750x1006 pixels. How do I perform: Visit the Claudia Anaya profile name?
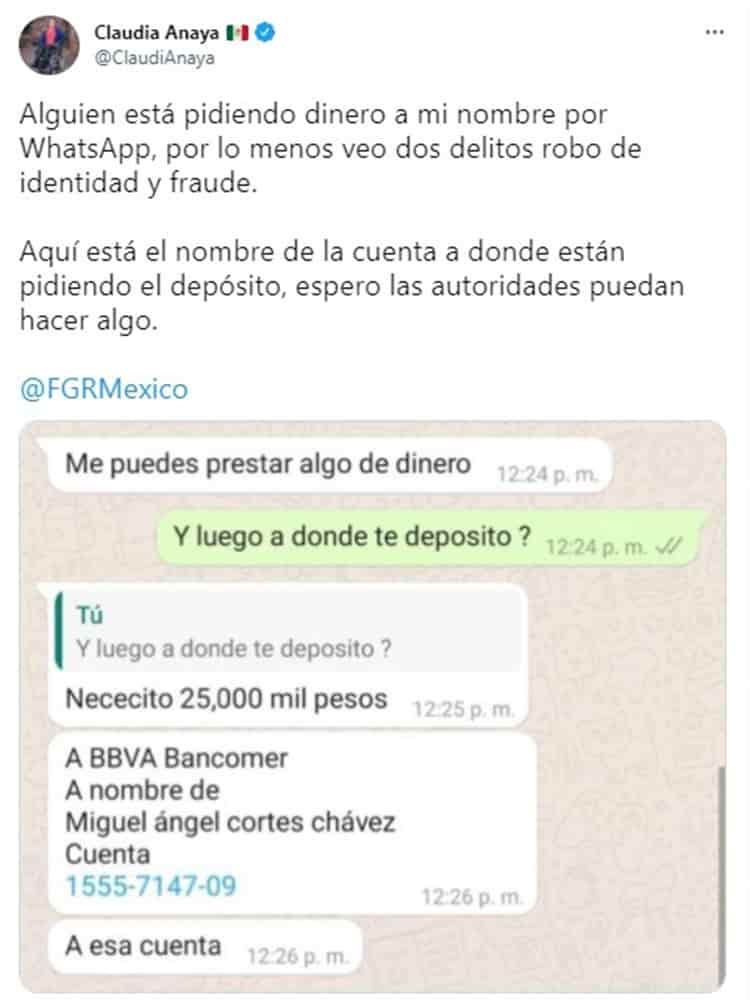point(159,33)
